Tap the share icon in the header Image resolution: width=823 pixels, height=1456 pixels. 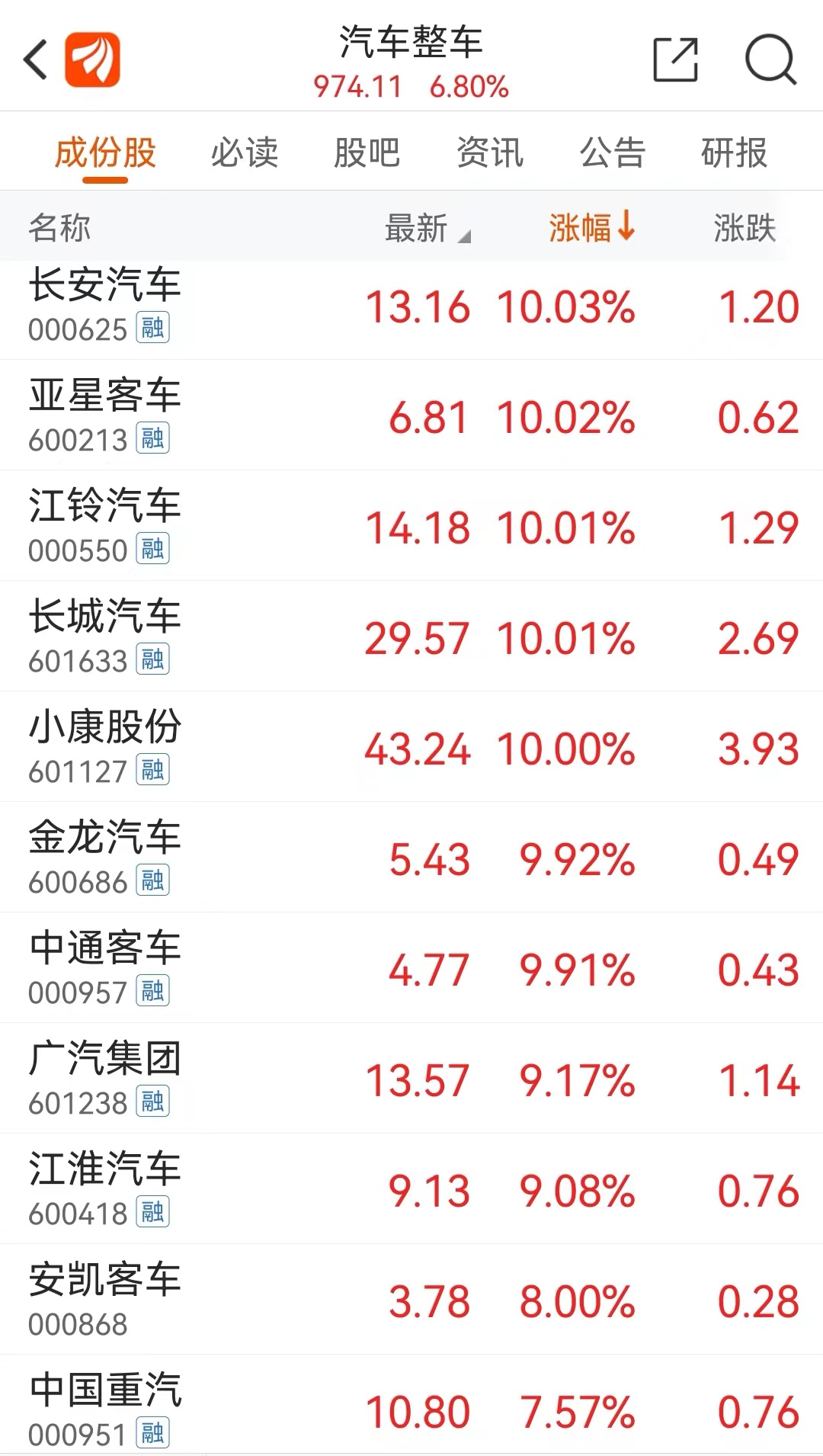[676, 59]
